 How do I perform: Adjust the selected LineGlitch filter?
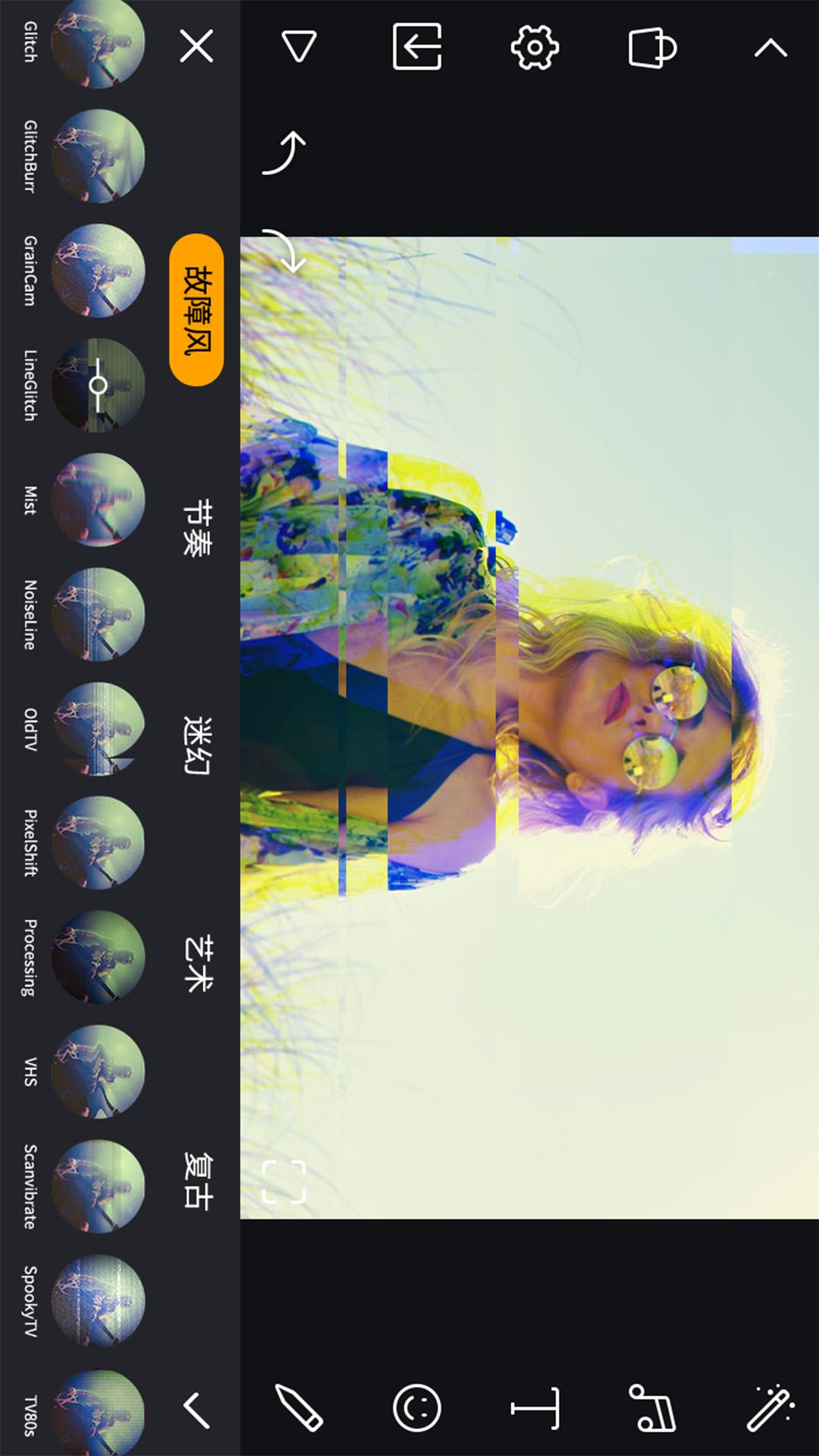pos(98,385)
